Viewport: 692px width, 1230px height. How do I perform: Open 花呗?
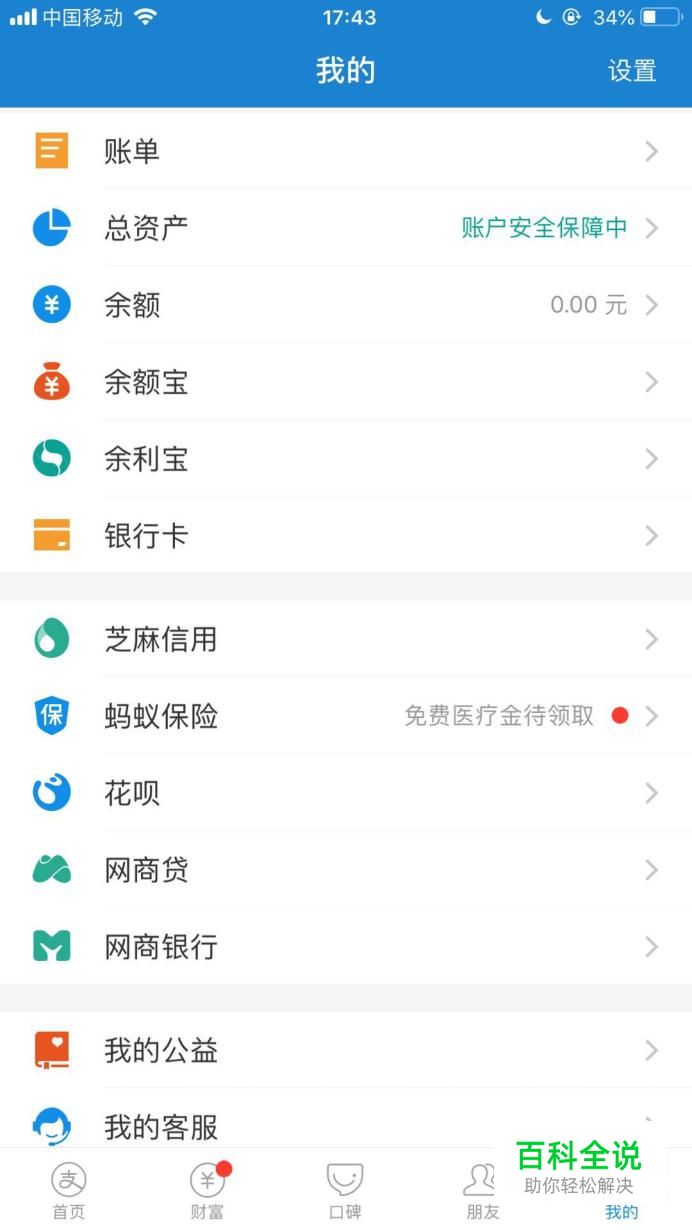click(346, 793)
